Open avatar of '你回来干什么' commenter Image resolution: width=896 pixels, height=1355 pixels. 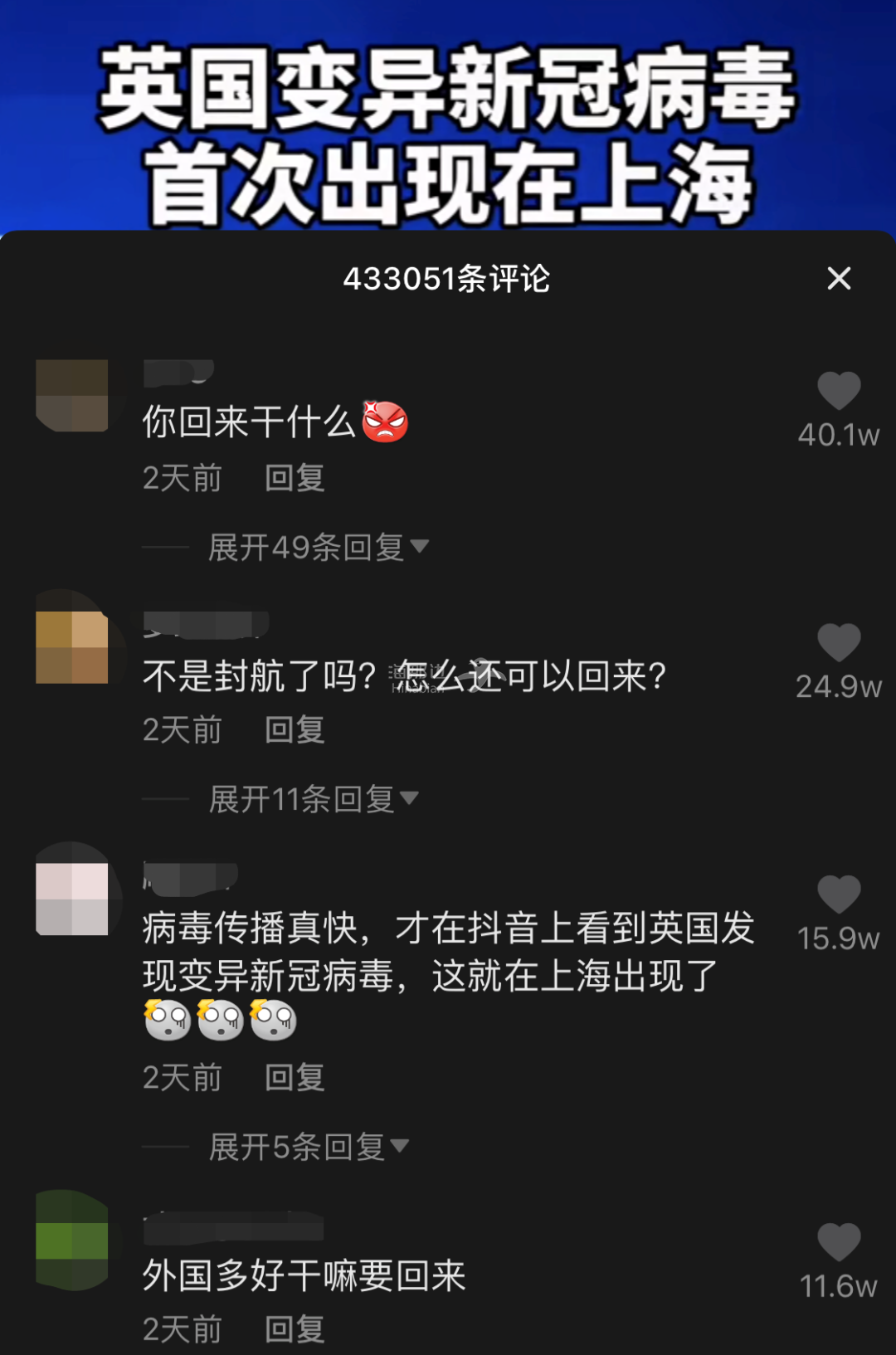(72, 396)
